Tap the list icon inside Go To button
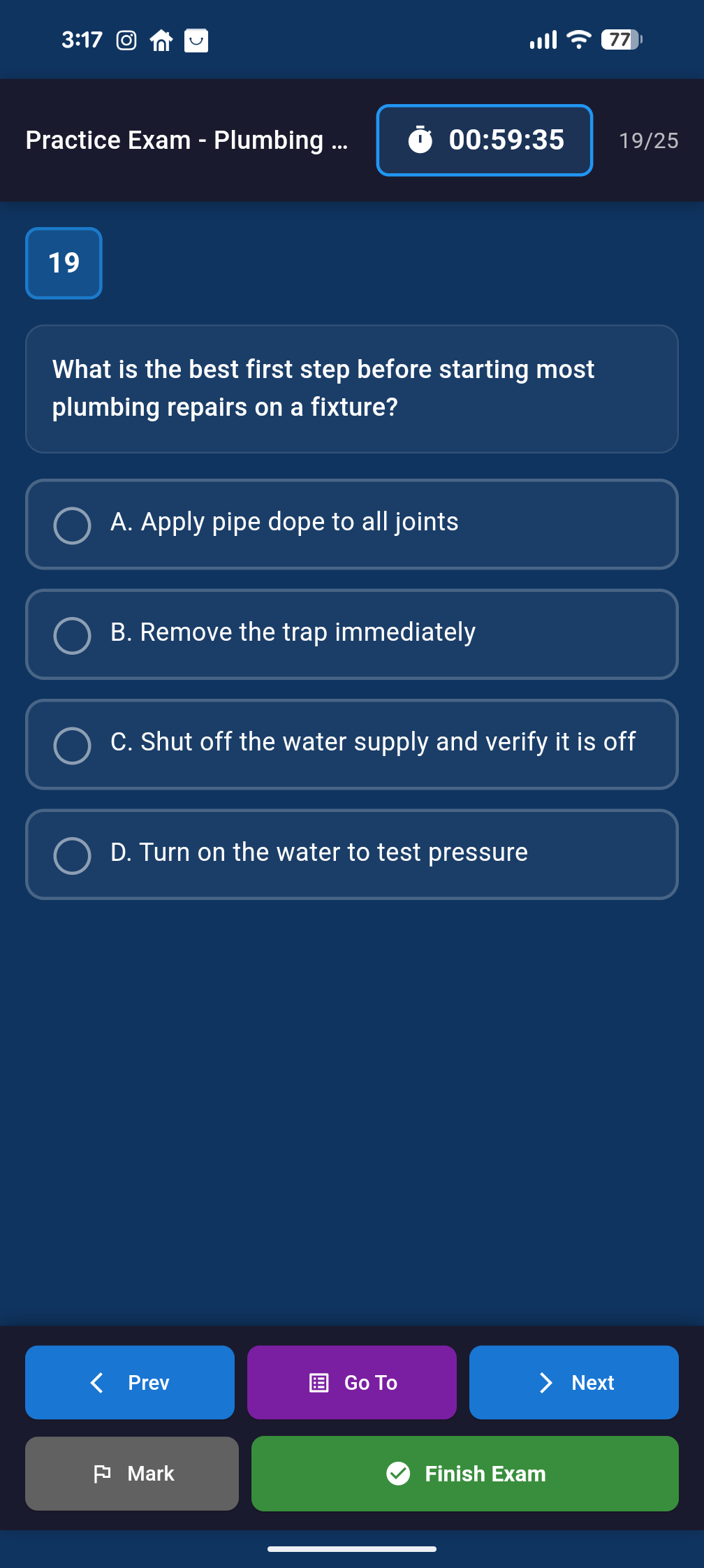 318,1382
